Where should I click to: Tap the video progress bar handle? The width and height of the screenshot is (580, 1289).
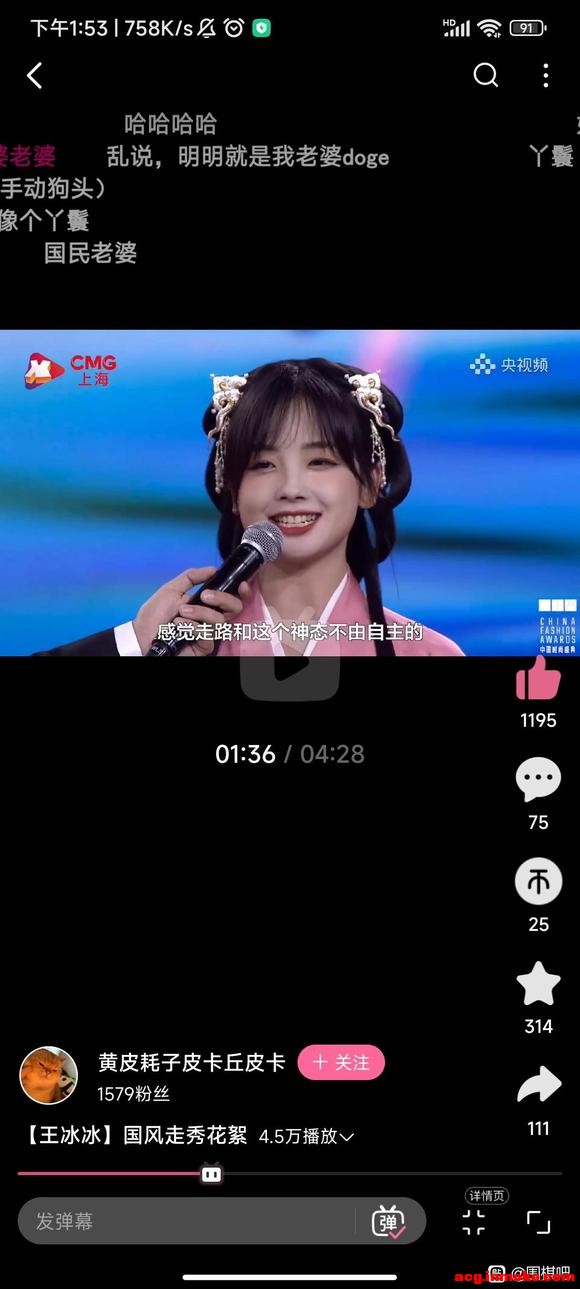[x=211, y=1173]
